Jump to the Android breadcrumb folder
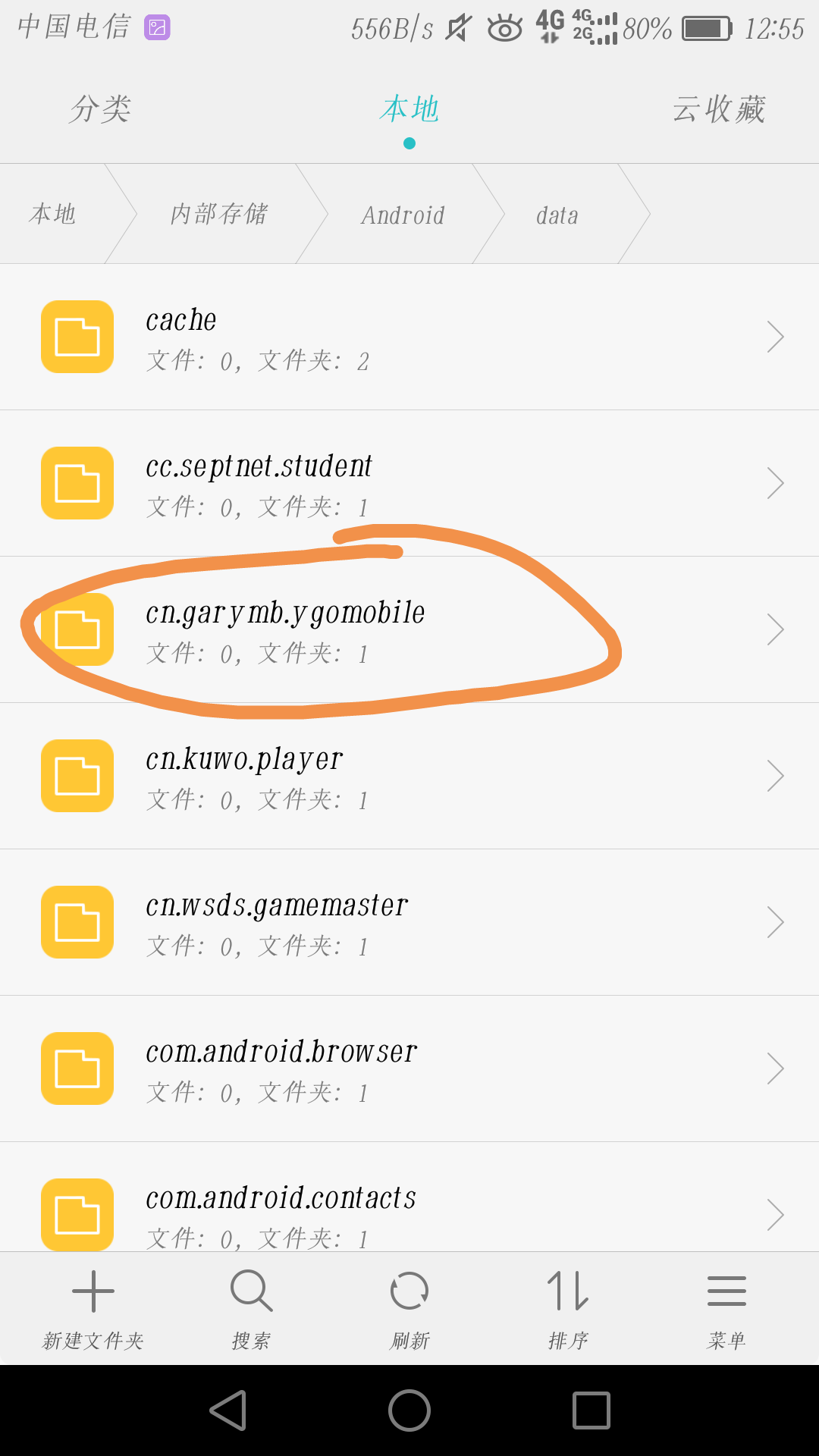This screenshot has width=819, height=1456. 403,215
